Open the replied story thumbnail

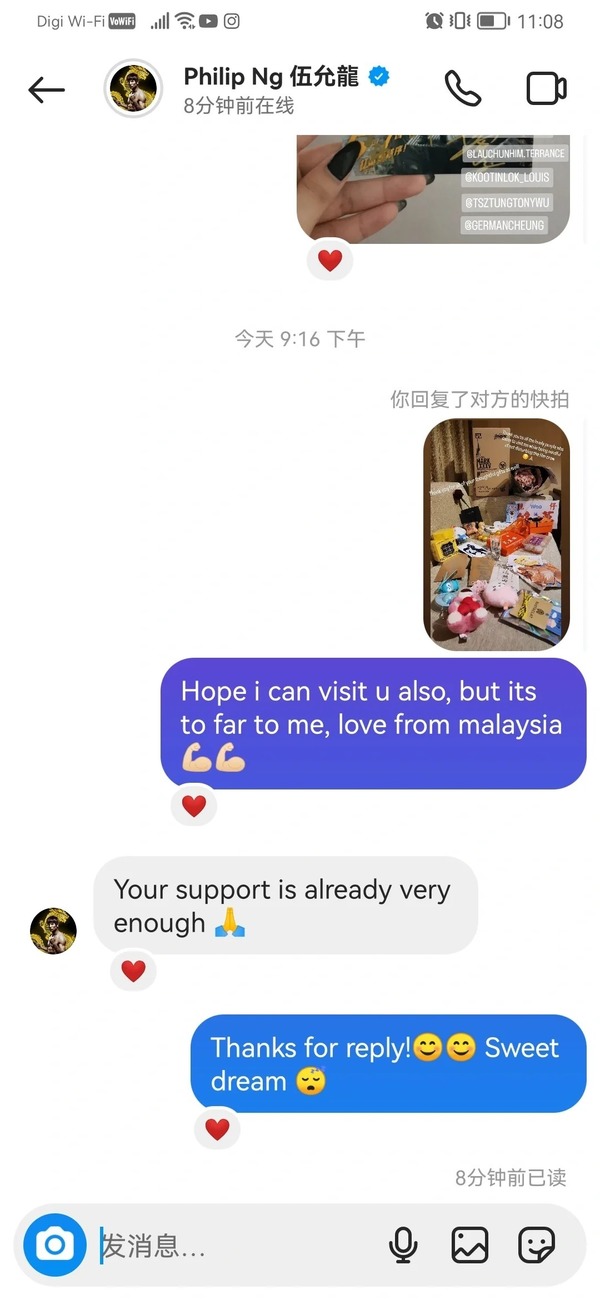click(496, 535)
